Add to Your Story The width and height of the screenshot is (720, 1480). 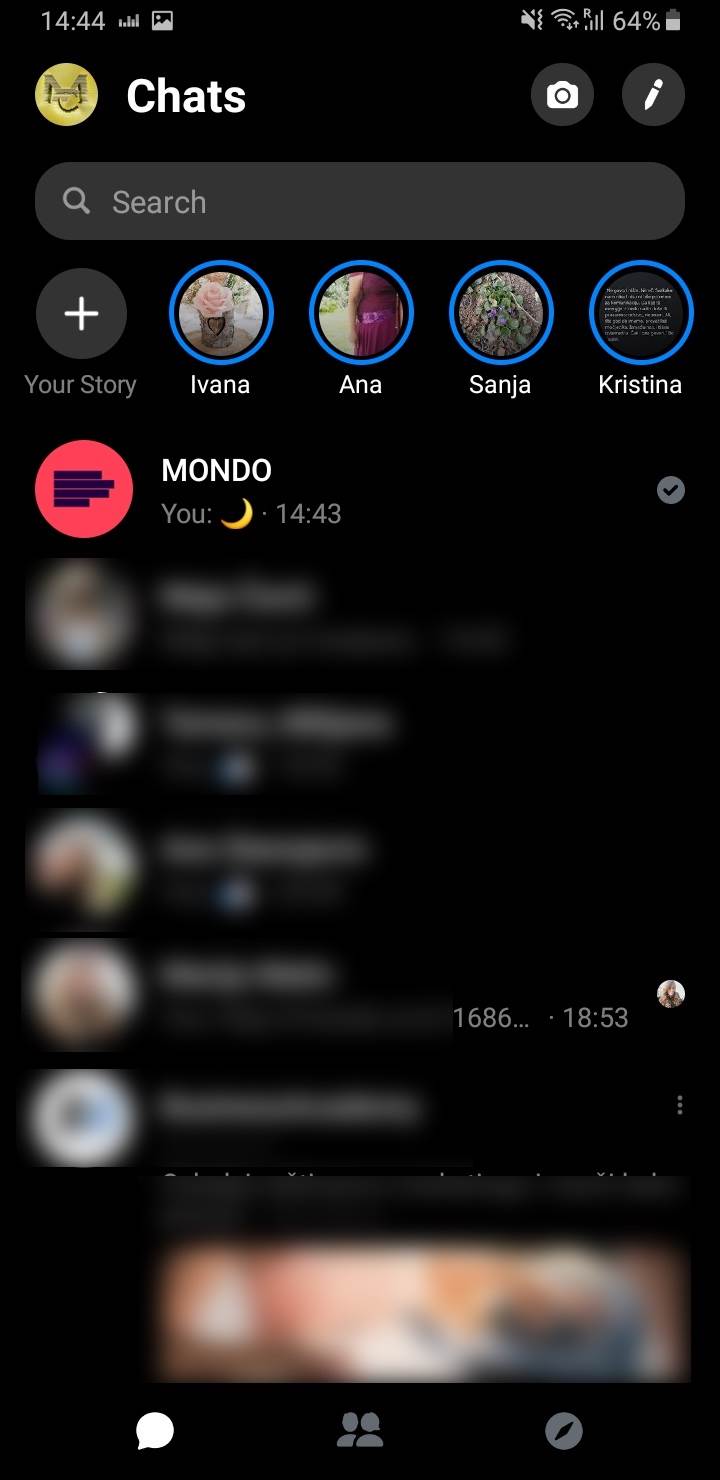pos(81,314)
